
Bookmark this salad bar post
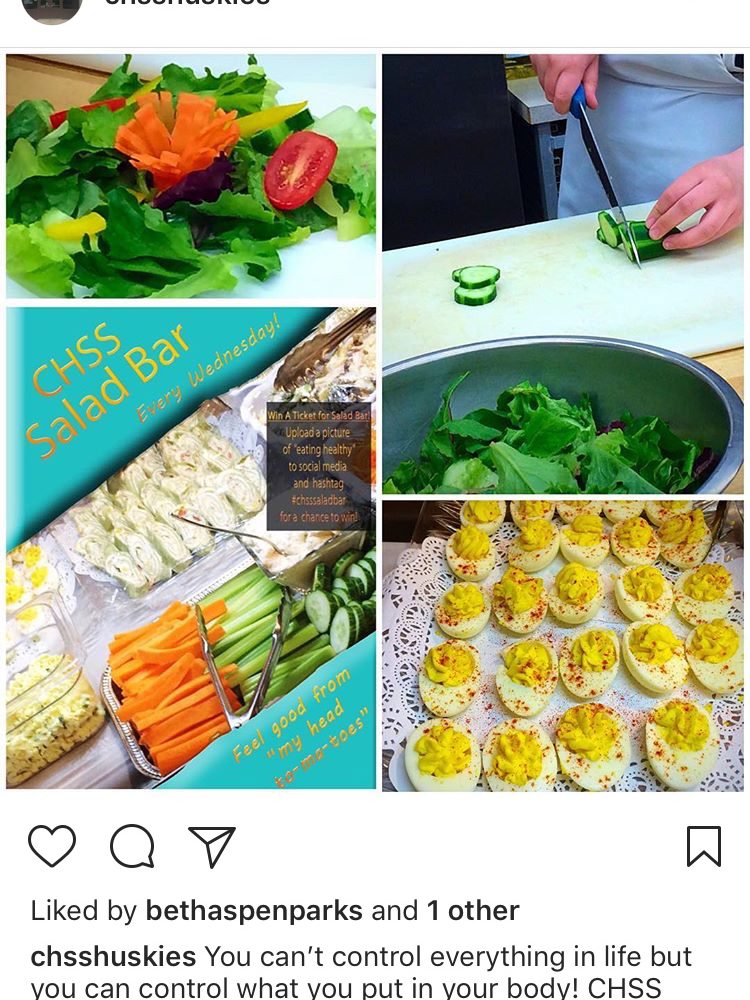coord(703,846)
